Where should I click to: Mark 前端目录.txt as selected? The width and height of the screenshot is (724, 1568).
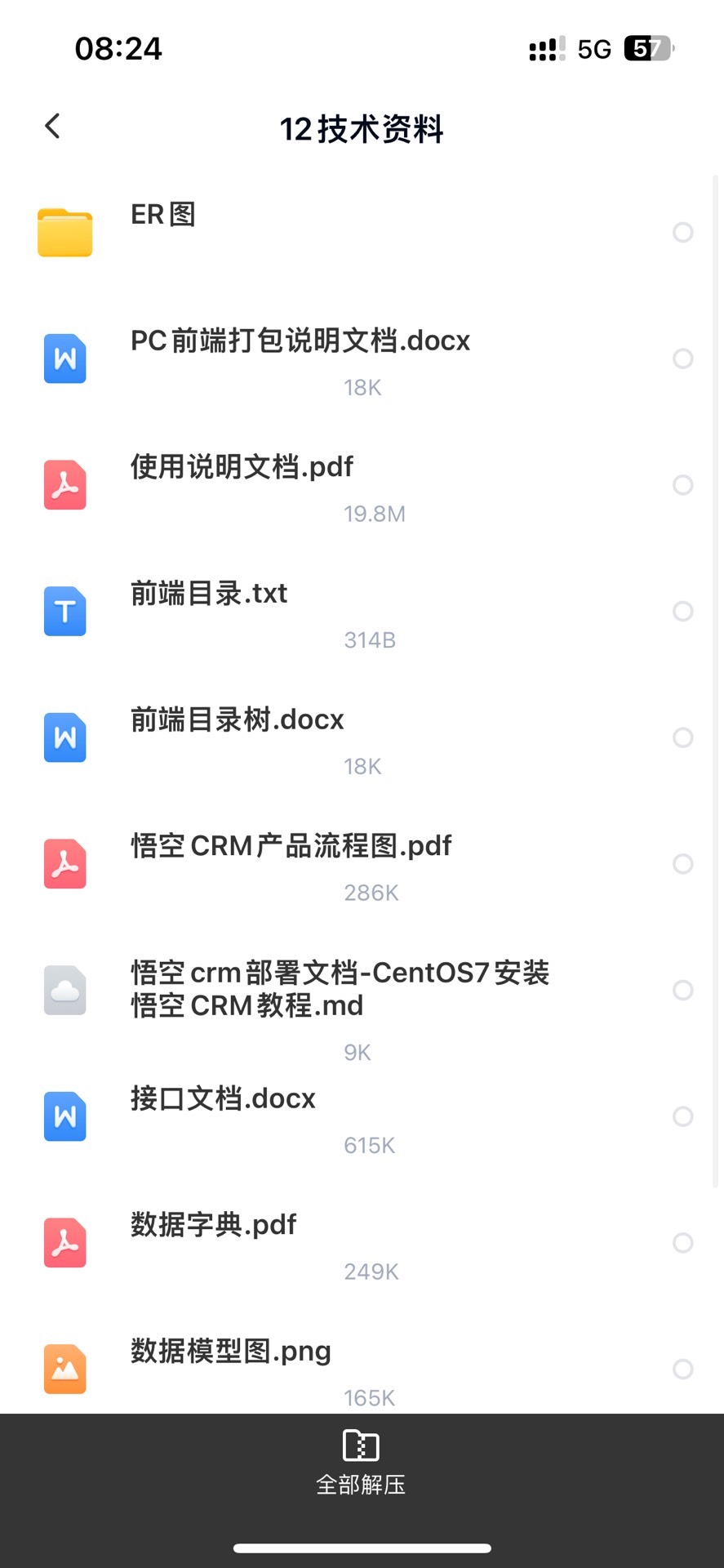[x=683, y=612]
